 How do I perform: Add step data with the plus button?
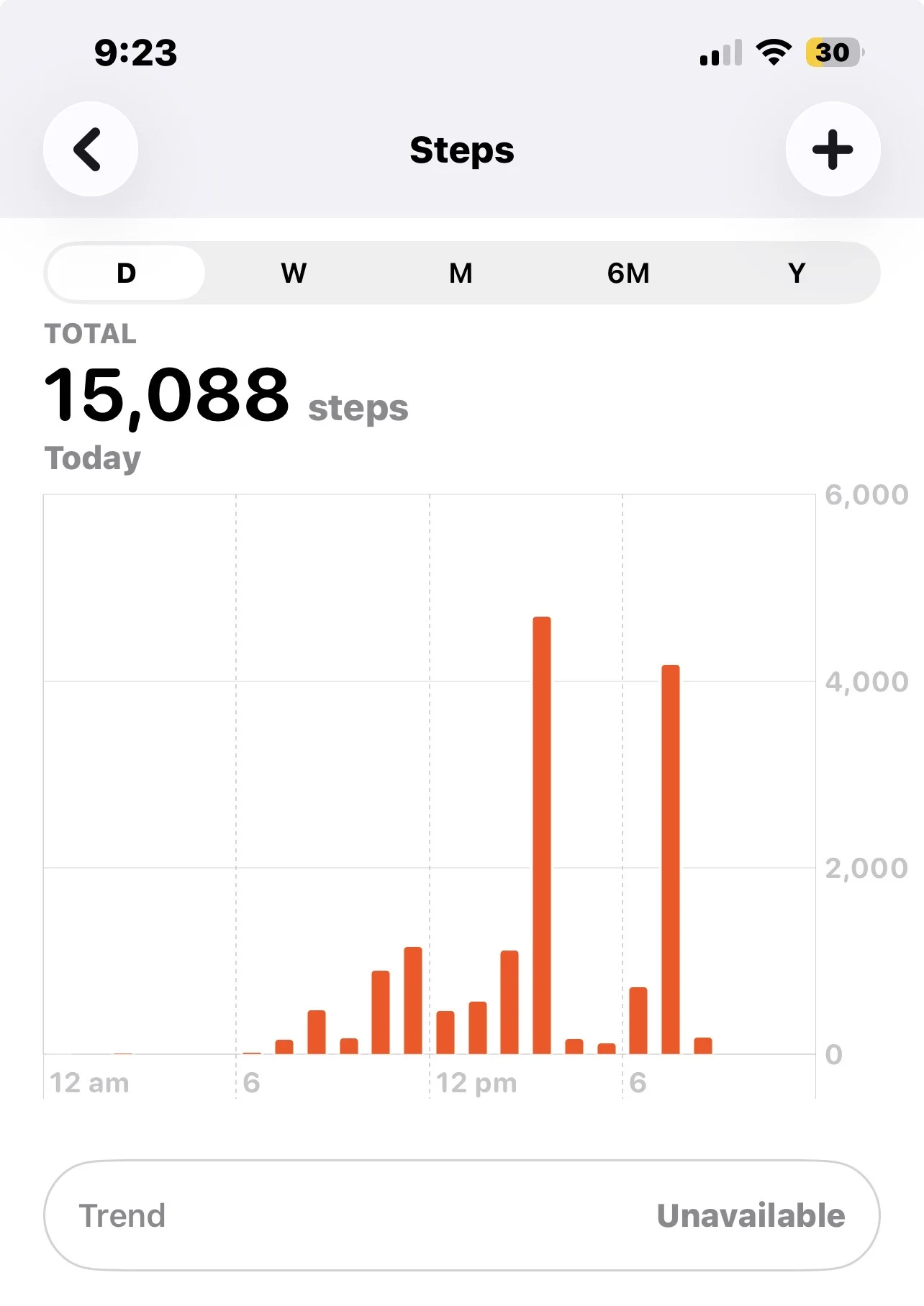[833, 149]
